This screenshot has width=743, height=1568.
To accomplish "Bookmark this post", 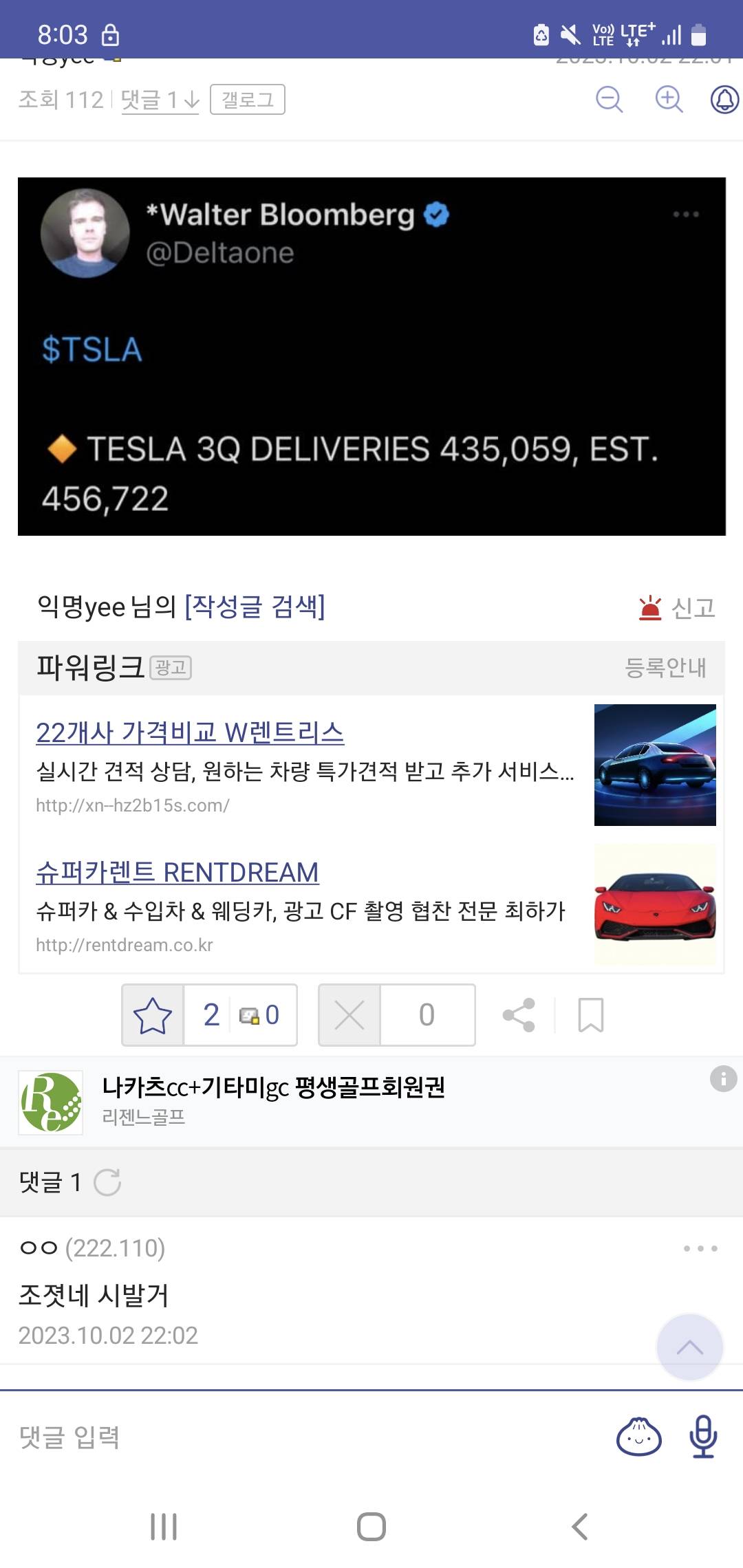I will click(591, 1015).
